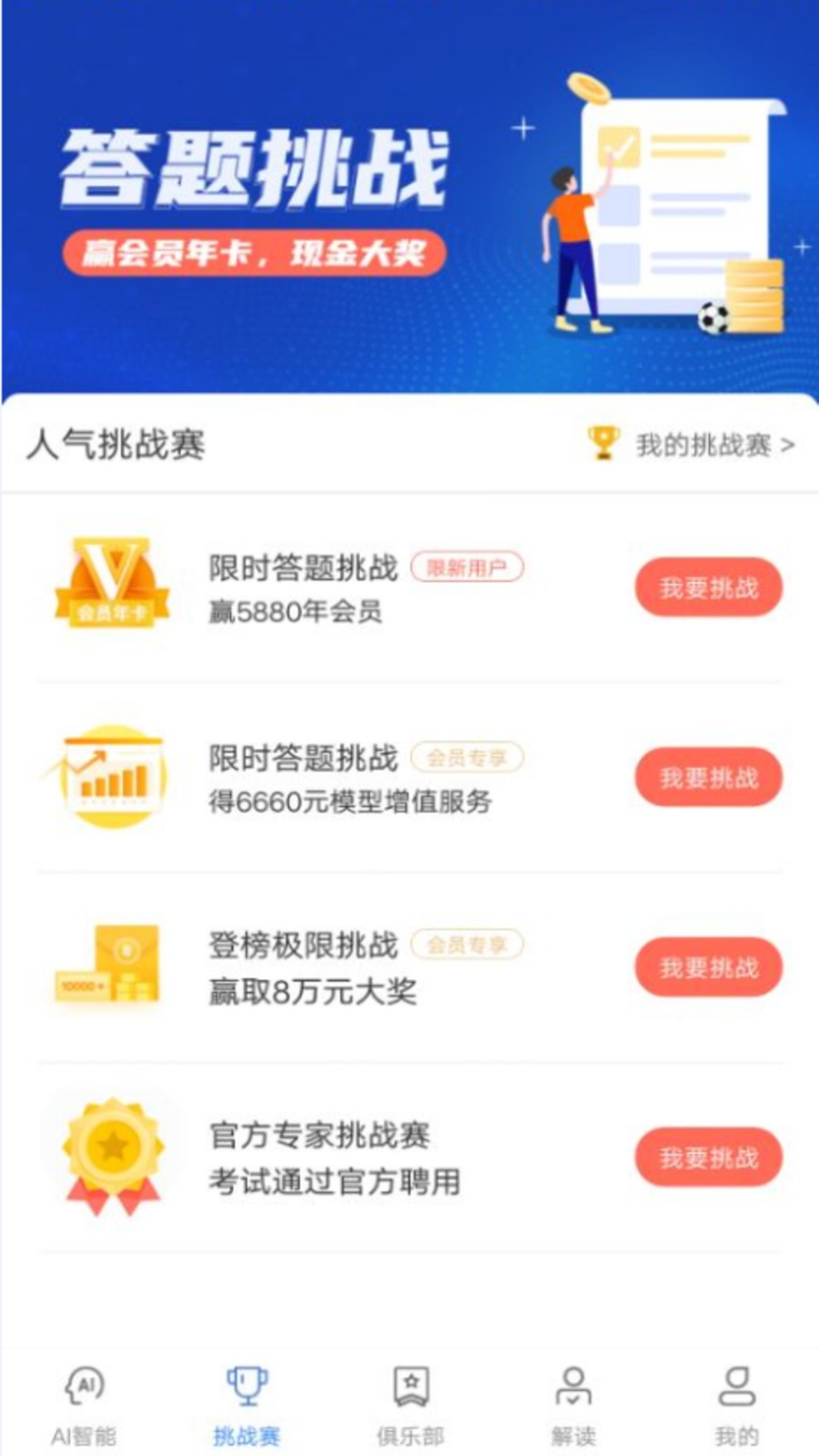Open the AI智能 tab via its robot icon
Screen dimensions: 819x1456
coord(86,1388)
